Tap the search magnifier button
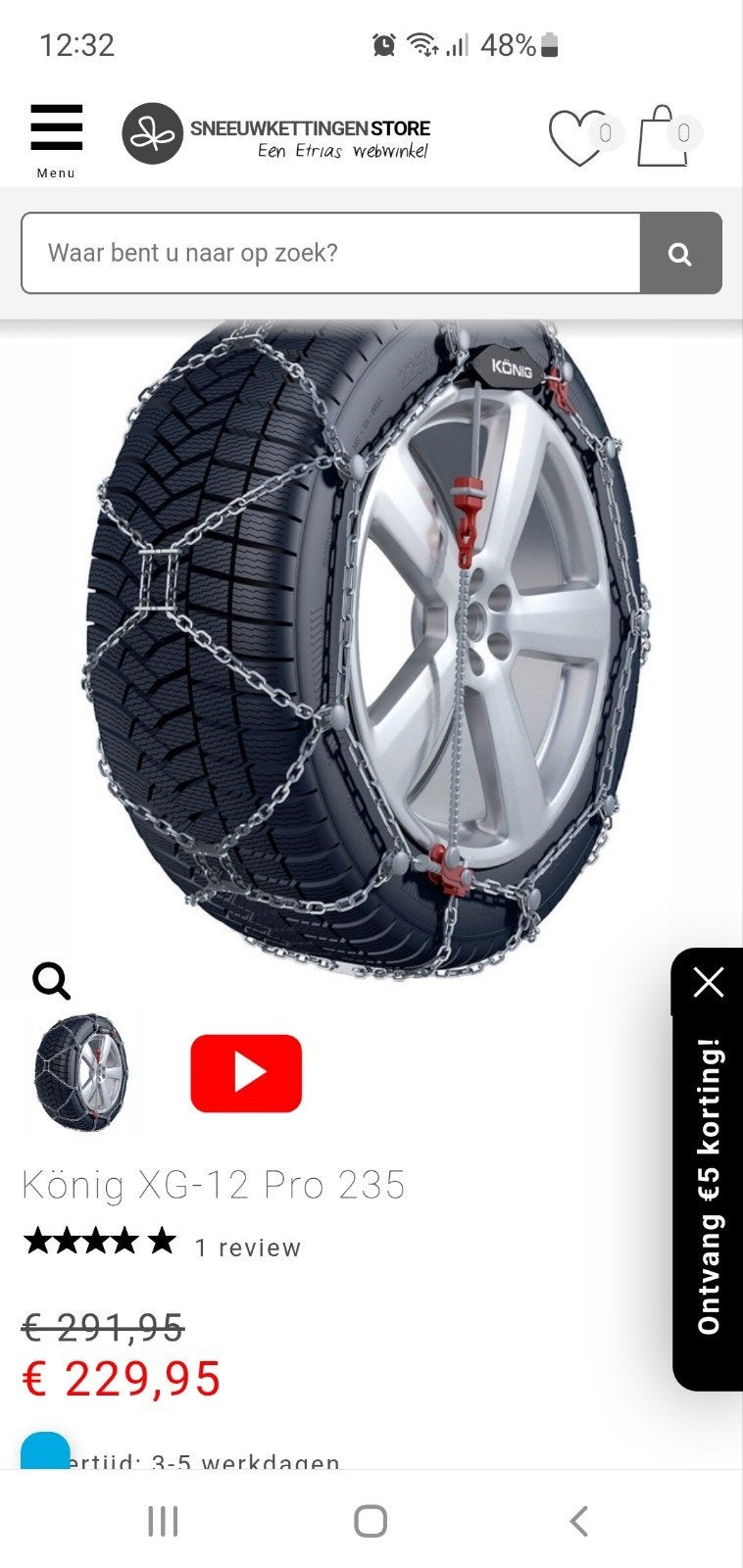743x1568 pixels. pyautogui.click(x=680, y=253)
